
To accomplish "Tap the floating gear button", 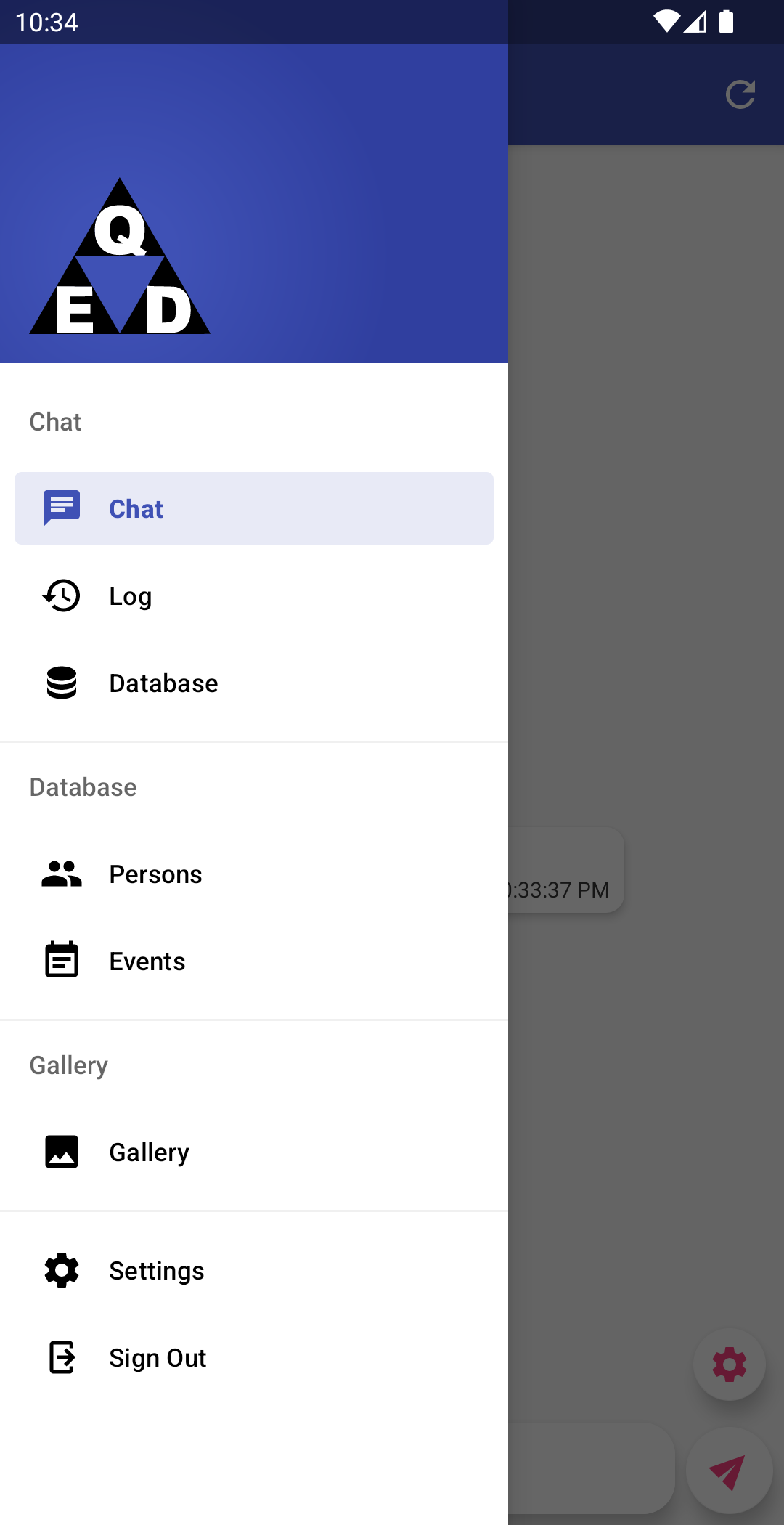I will 729,1365.
